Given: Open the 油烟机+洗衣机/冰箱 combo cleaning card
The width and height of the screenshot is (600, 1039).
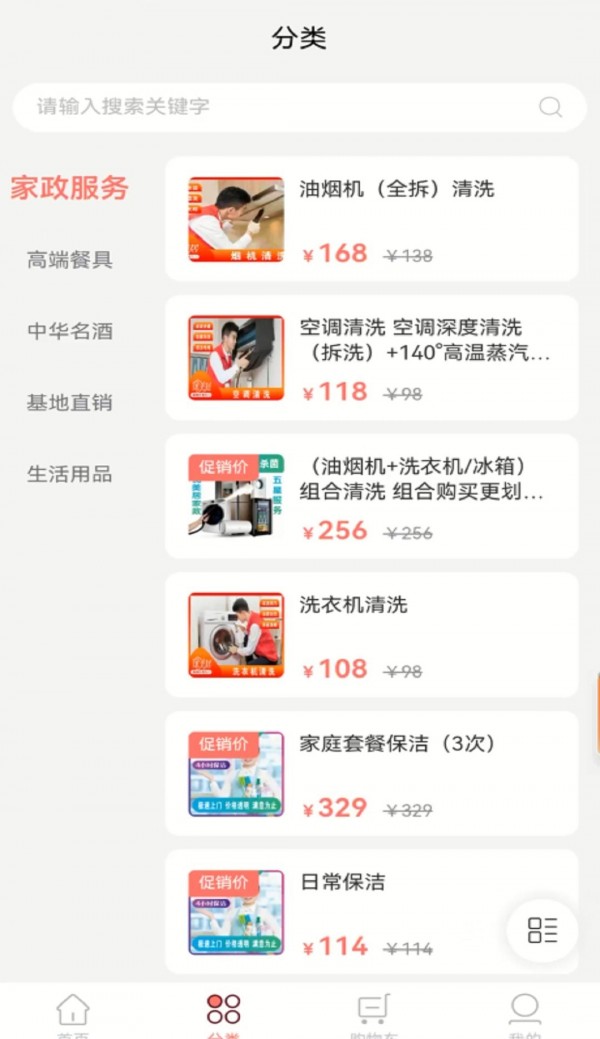Looking at the screenshot, I should (371, 496).
